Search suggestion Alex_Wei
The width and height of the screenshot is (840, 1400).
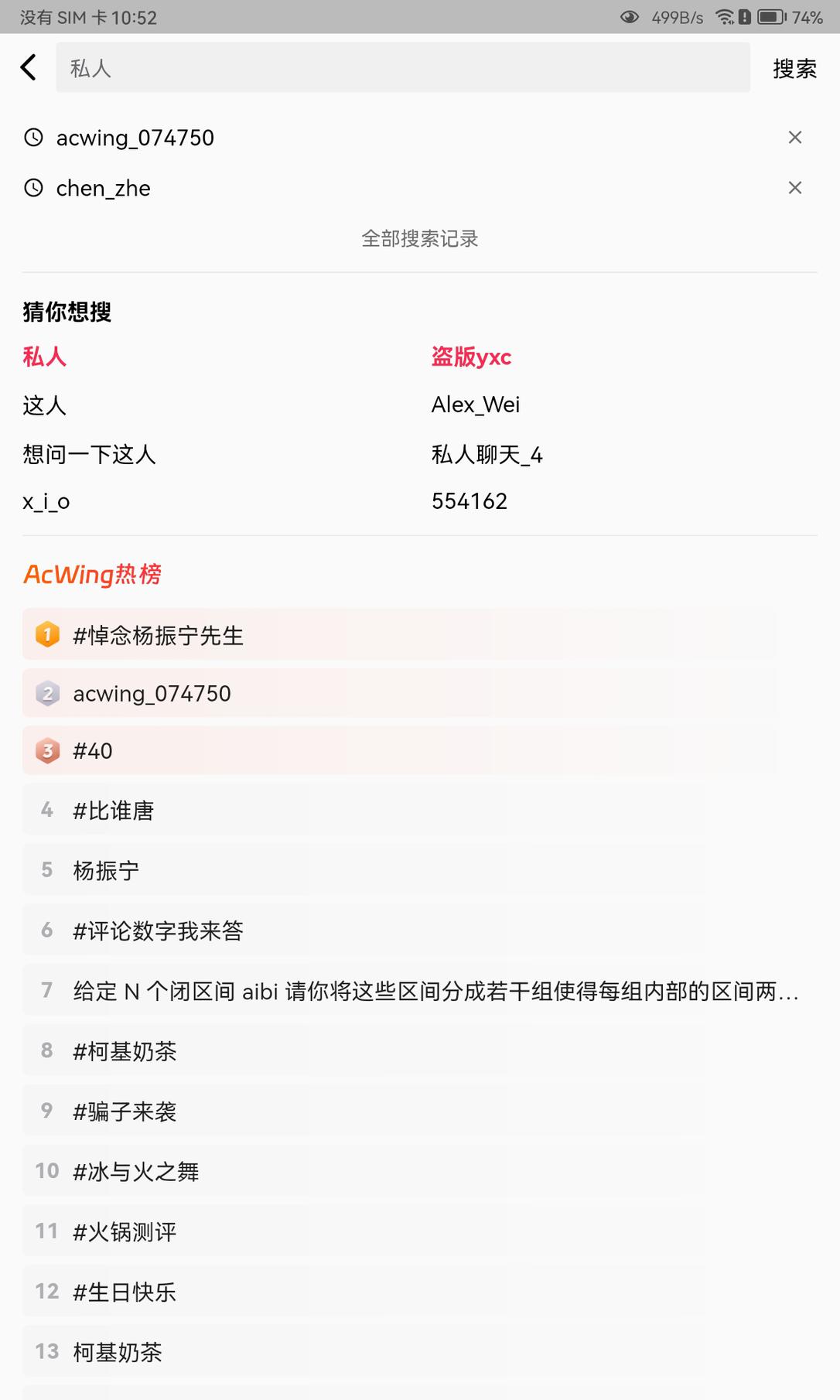tap(476, 405)
